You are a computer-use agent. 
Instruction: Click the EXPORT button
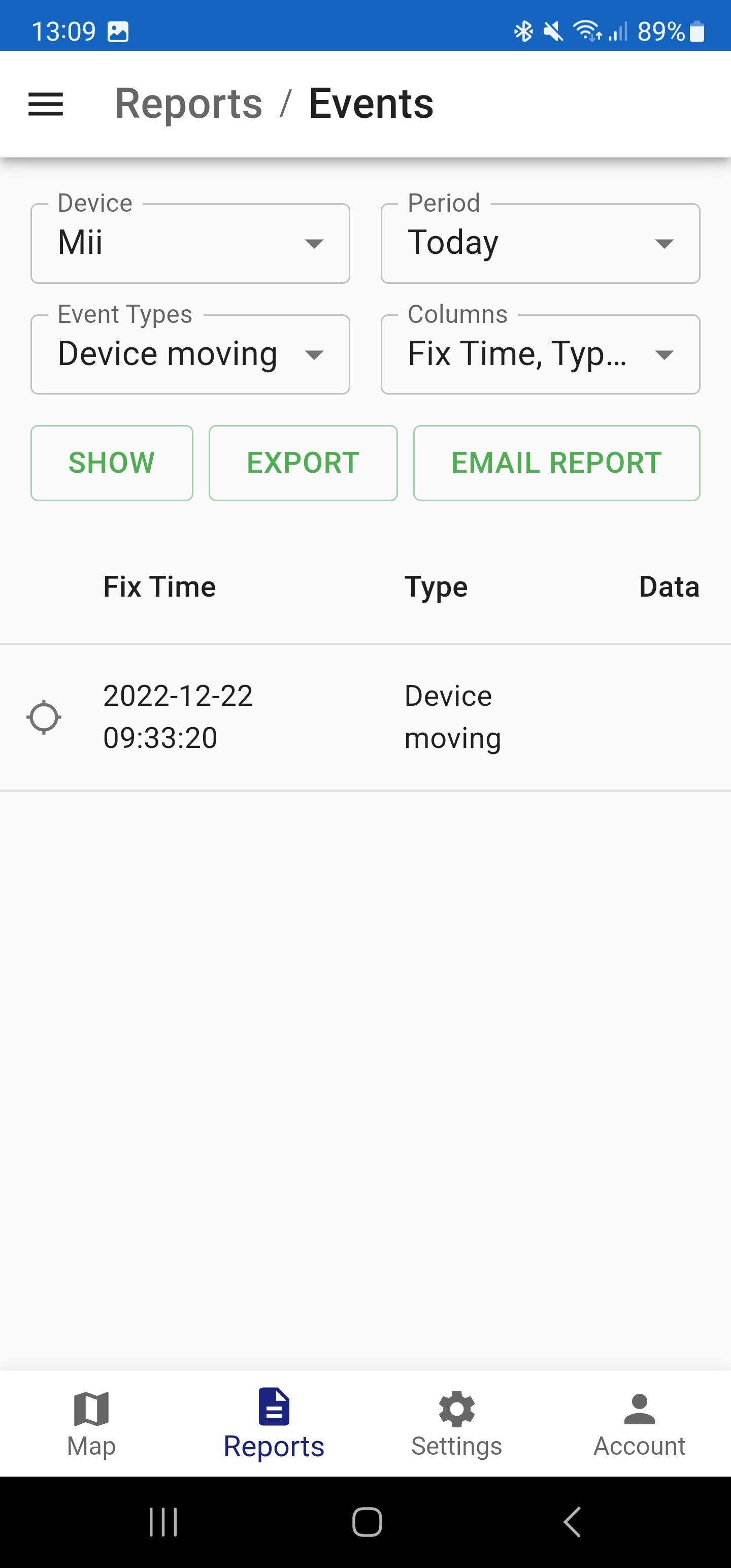coord(303,462)
